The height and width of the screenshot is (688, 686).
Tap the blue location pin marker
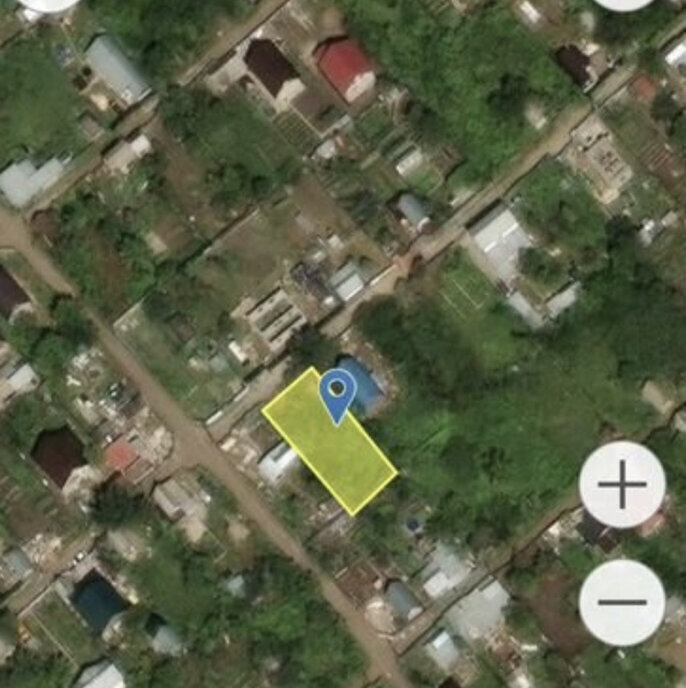coord(338,393)
